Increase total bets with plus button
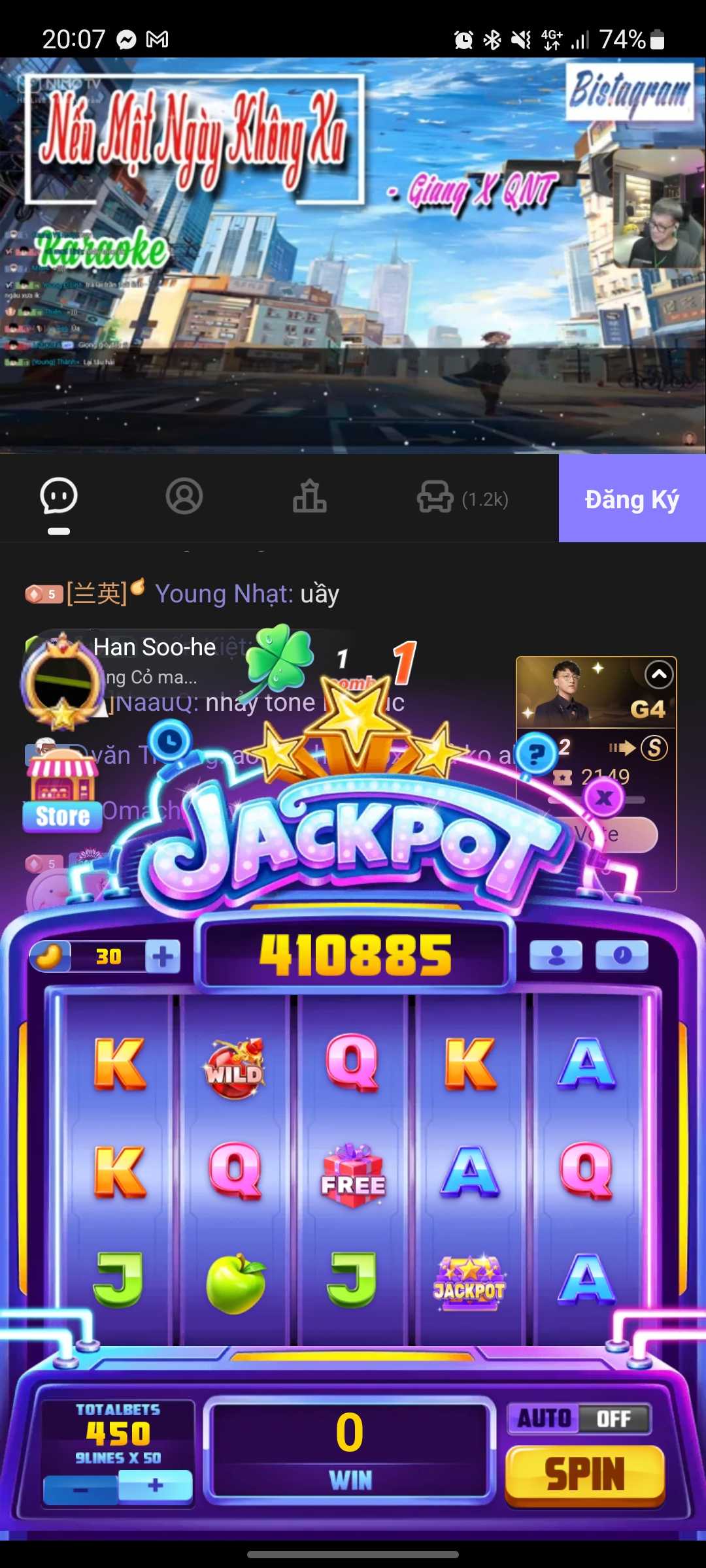 tap(156, 1486)
